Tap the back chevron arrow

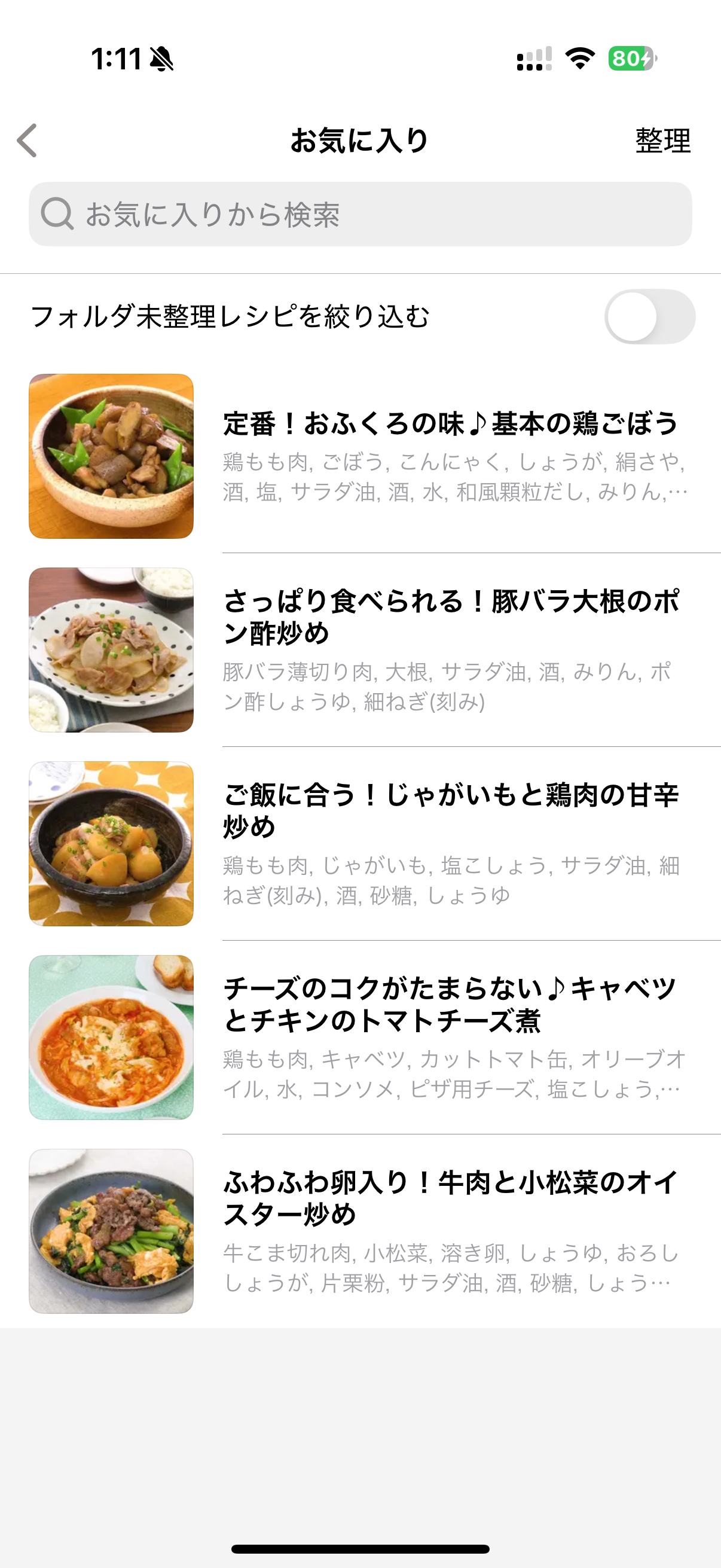(27, 141)
